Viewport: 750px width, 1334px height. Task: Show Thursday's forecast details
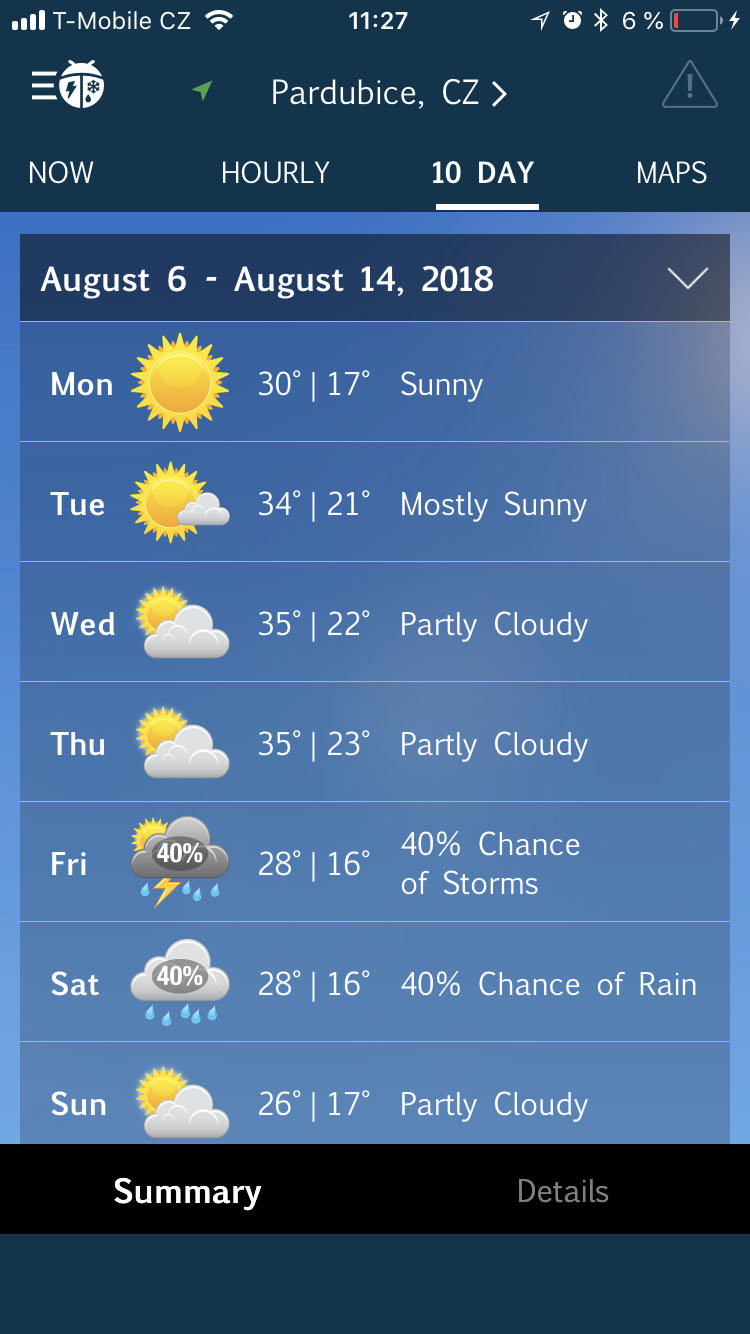tap(375, 743)
